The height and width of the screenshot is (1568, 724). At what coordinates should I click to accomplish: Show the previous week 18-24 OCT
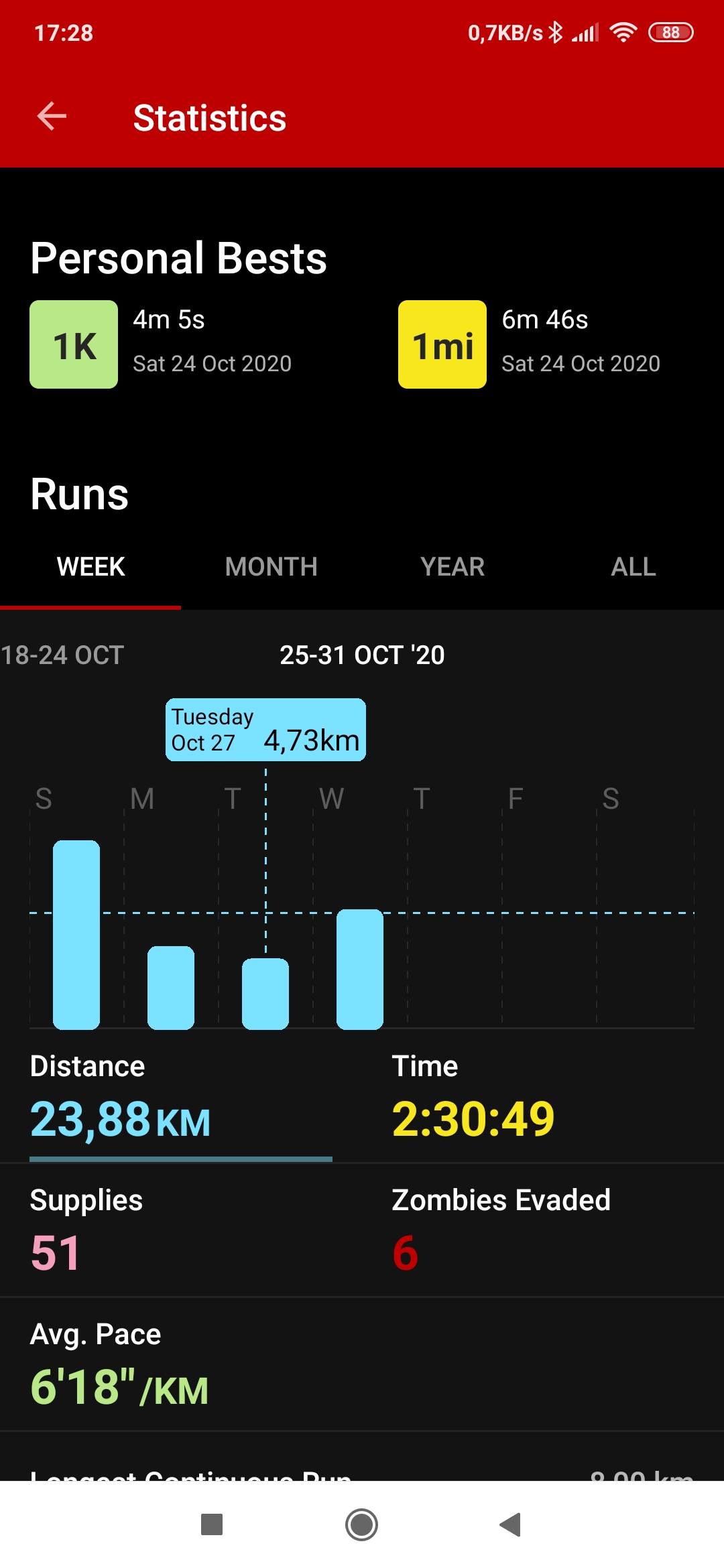62,655
